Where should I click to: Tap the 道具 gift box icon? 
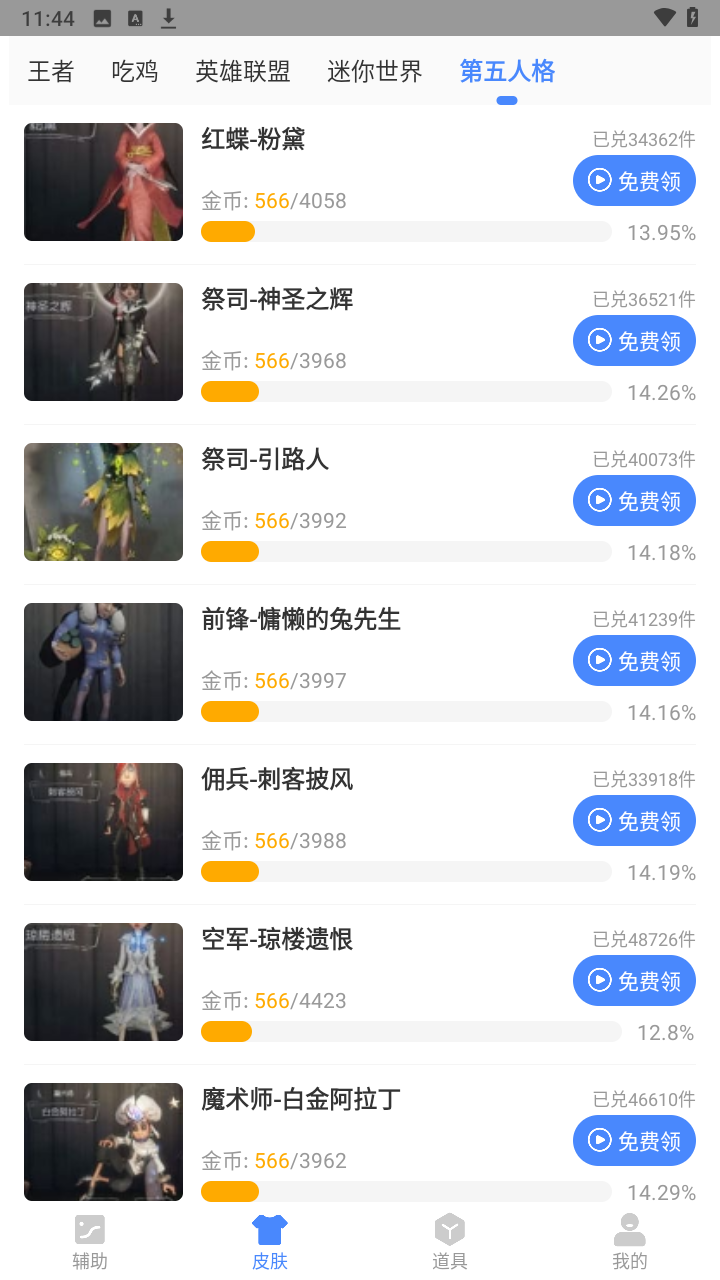pos(449,1229)
